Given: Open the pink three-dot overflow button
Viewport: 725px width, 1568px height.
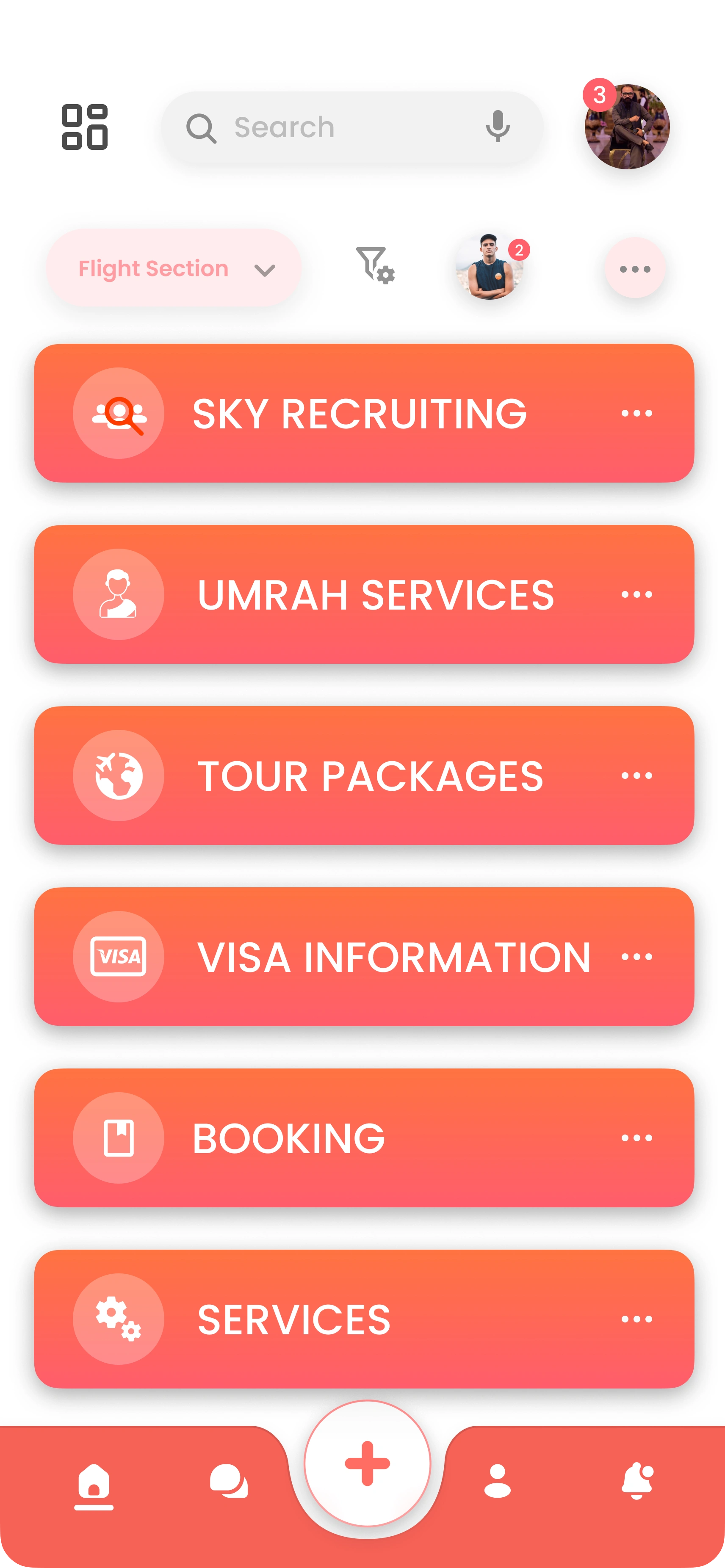Looking at the screenshot, I should (634, 268).
